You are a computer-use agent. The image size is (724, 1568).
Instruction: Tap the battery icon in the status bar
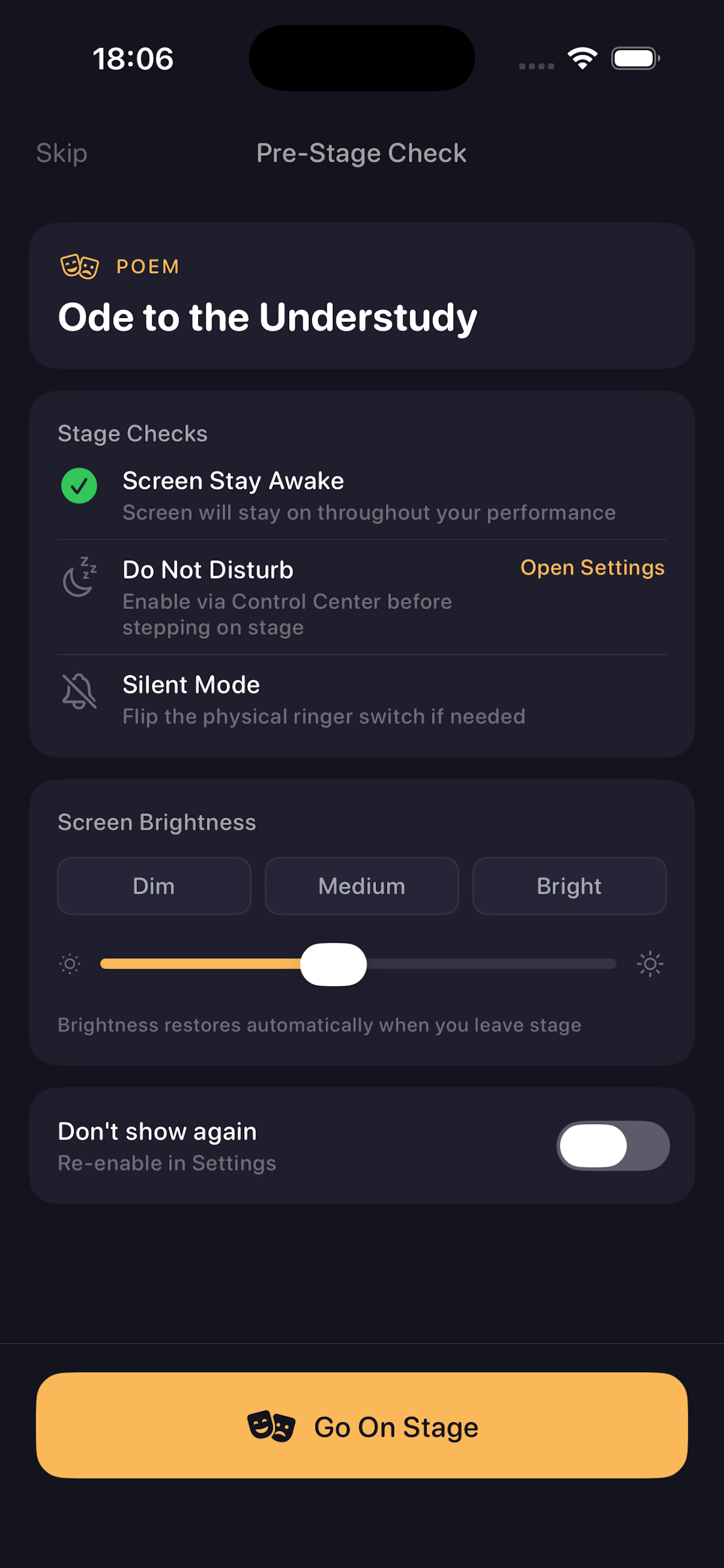point(635,58)
